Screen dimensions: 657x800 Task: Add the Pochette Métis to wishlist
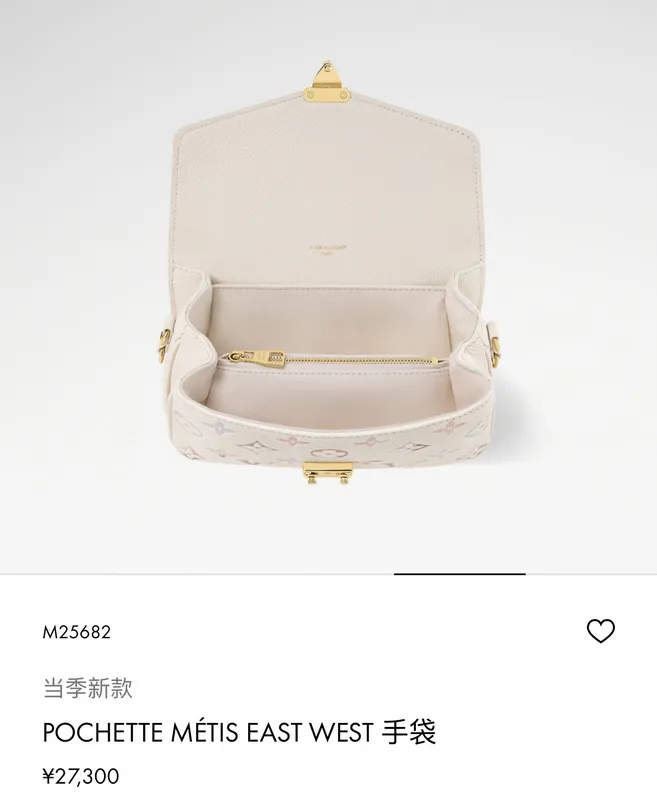click(600, 631)
